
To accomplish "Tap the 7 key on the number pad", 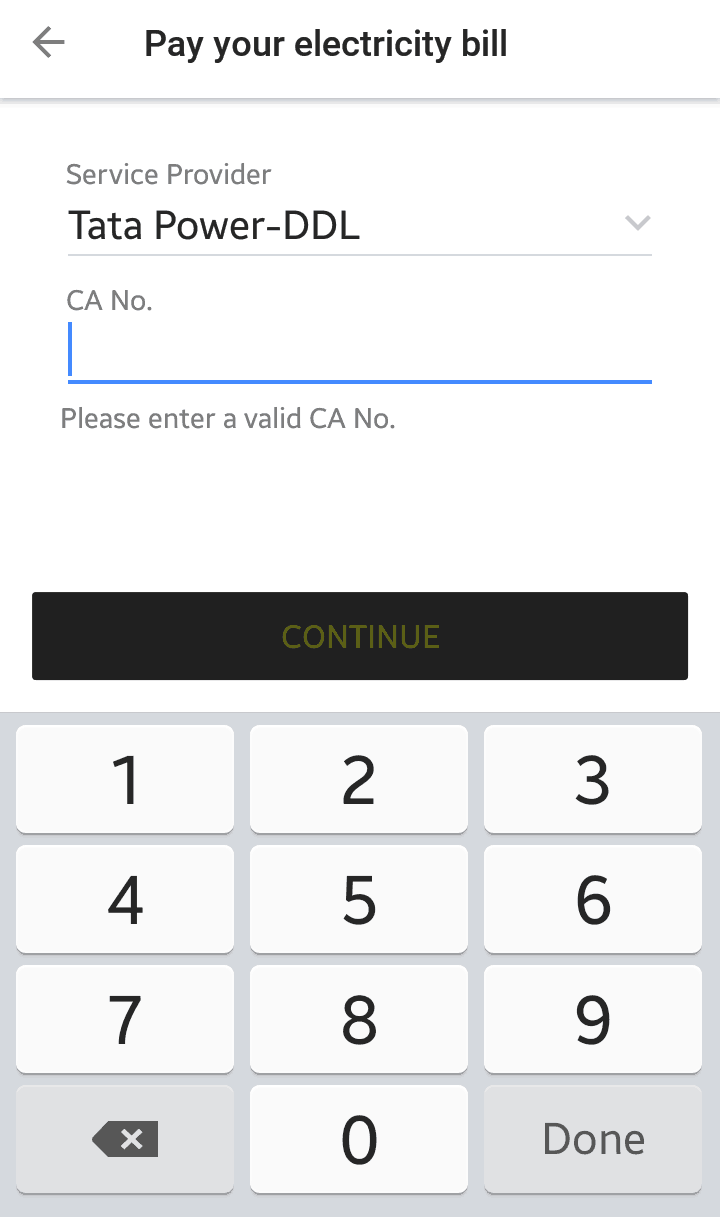I will [x=124, y=1019].
